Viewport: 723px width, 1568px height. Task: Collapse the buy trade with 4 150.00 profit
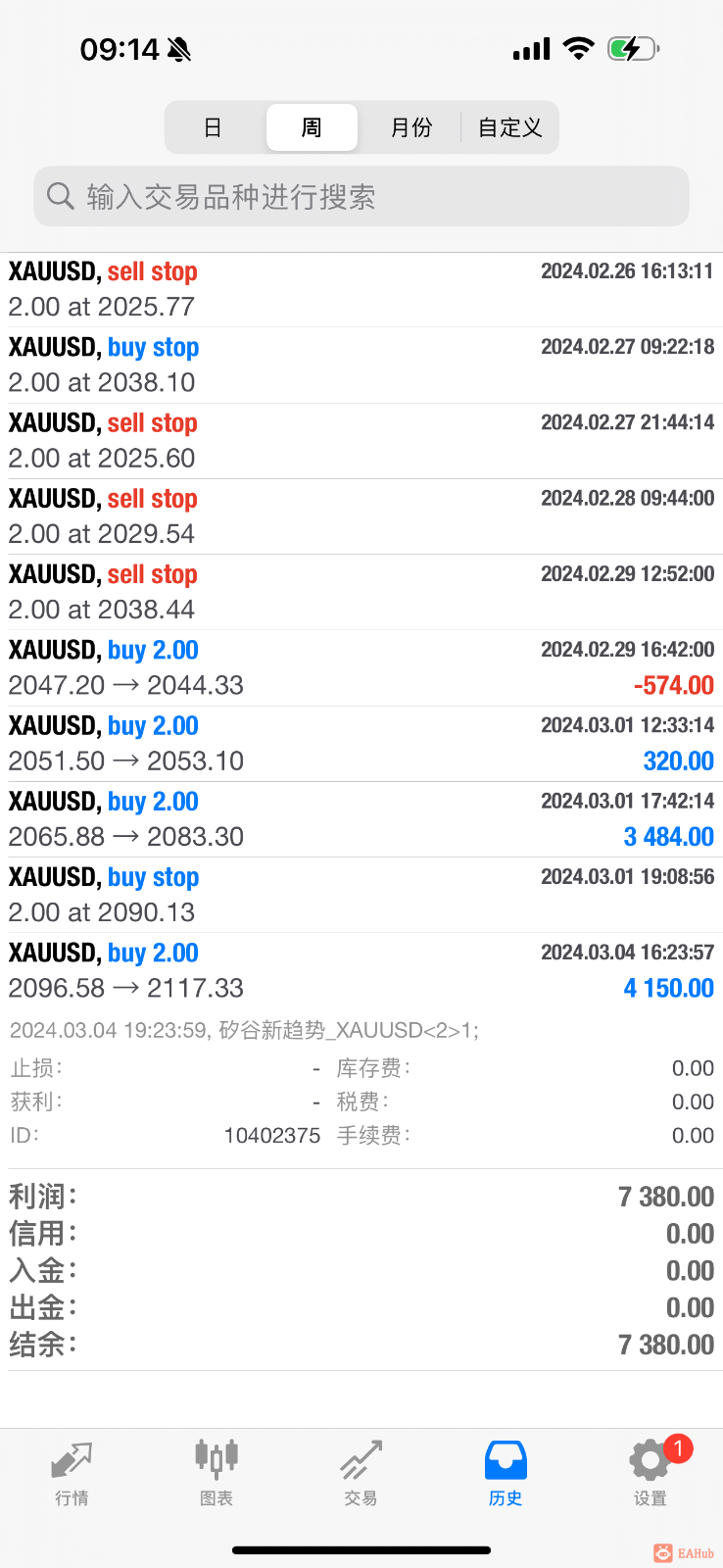click(x=361, y=970)
